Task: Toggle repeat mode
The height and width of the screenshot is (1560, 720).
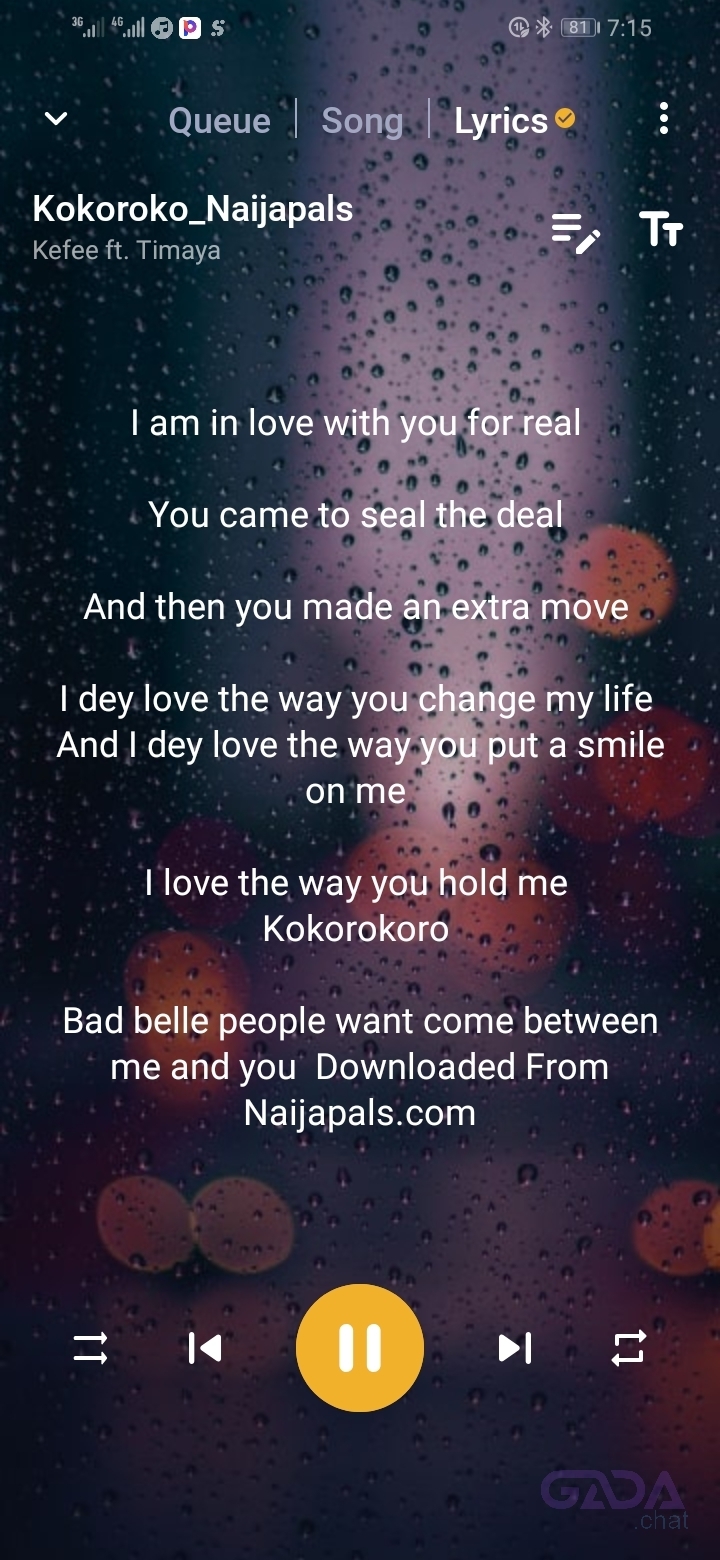Action: pos(629,1348)
